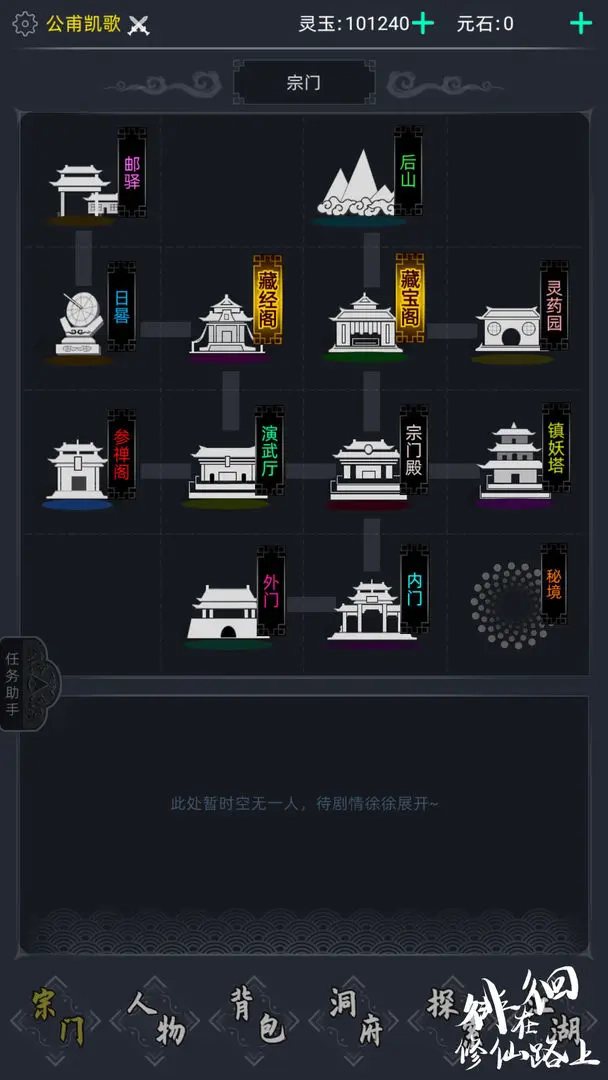The width and height of the screenshot is (608, 1080).
Task: Open the settings gear icon
Action: pos(25,23)
